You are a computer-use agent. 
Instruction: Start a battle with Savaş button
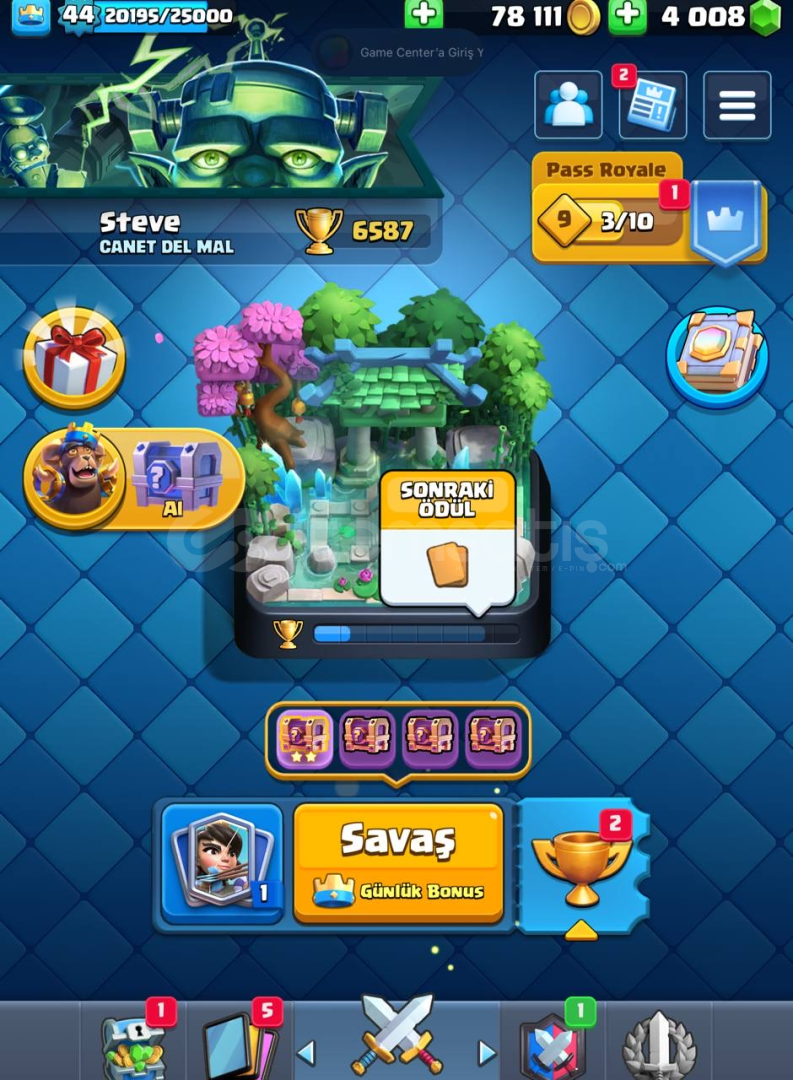397,860
